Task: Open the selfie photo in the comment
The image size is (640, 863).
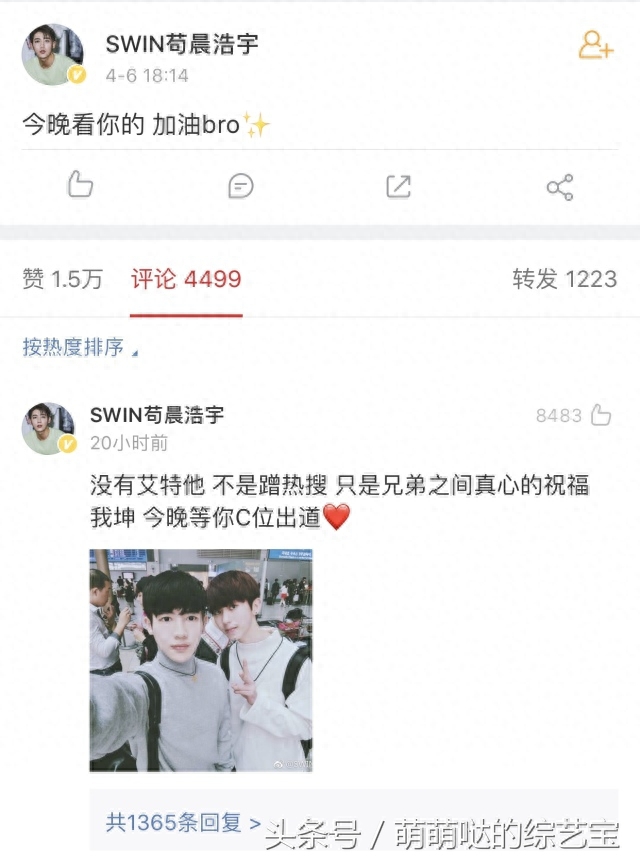Action: click(201, 660)
